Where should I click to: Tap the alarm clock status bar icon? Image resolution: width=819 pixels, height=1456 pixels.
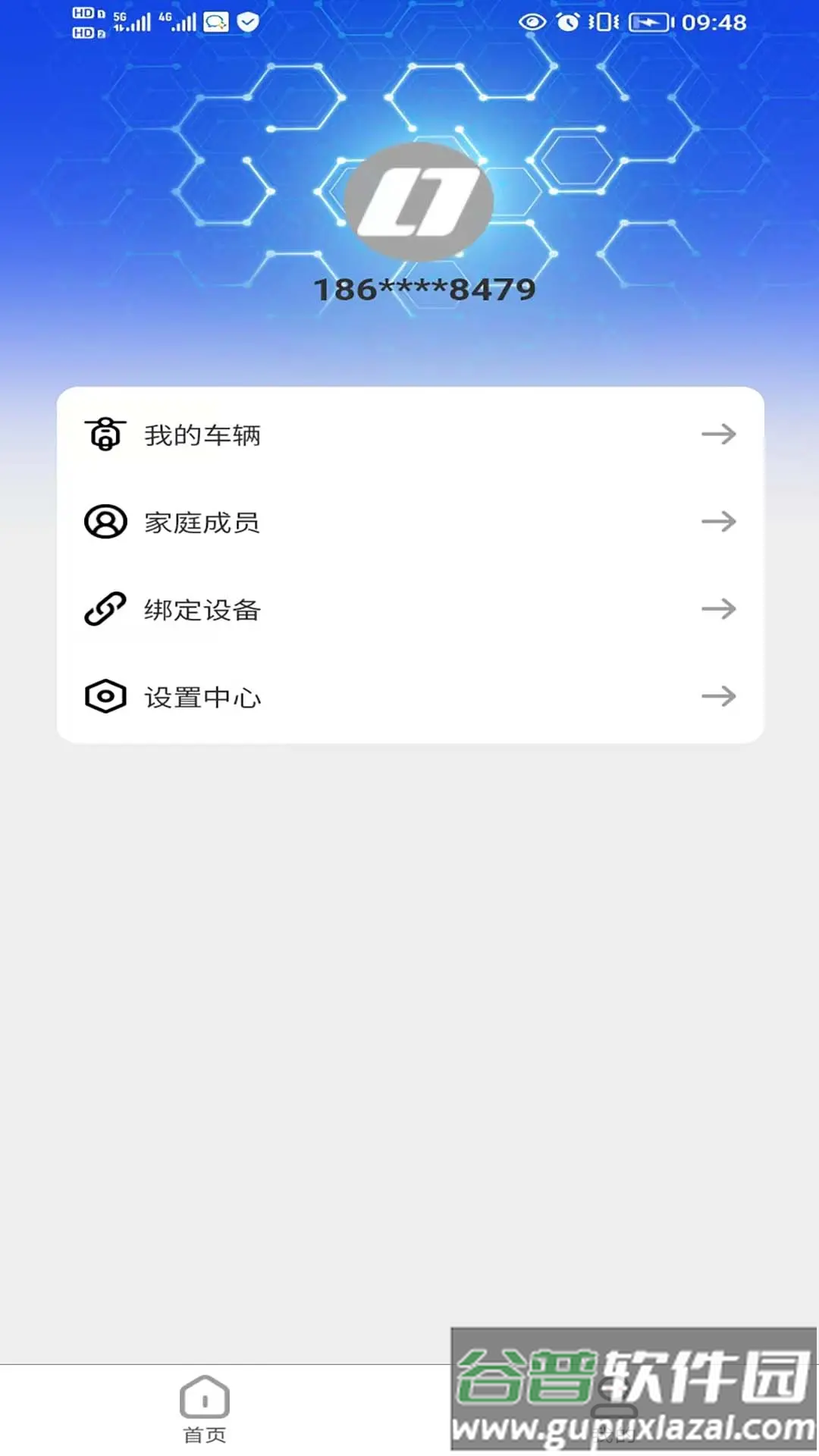[x=567, y=23]
